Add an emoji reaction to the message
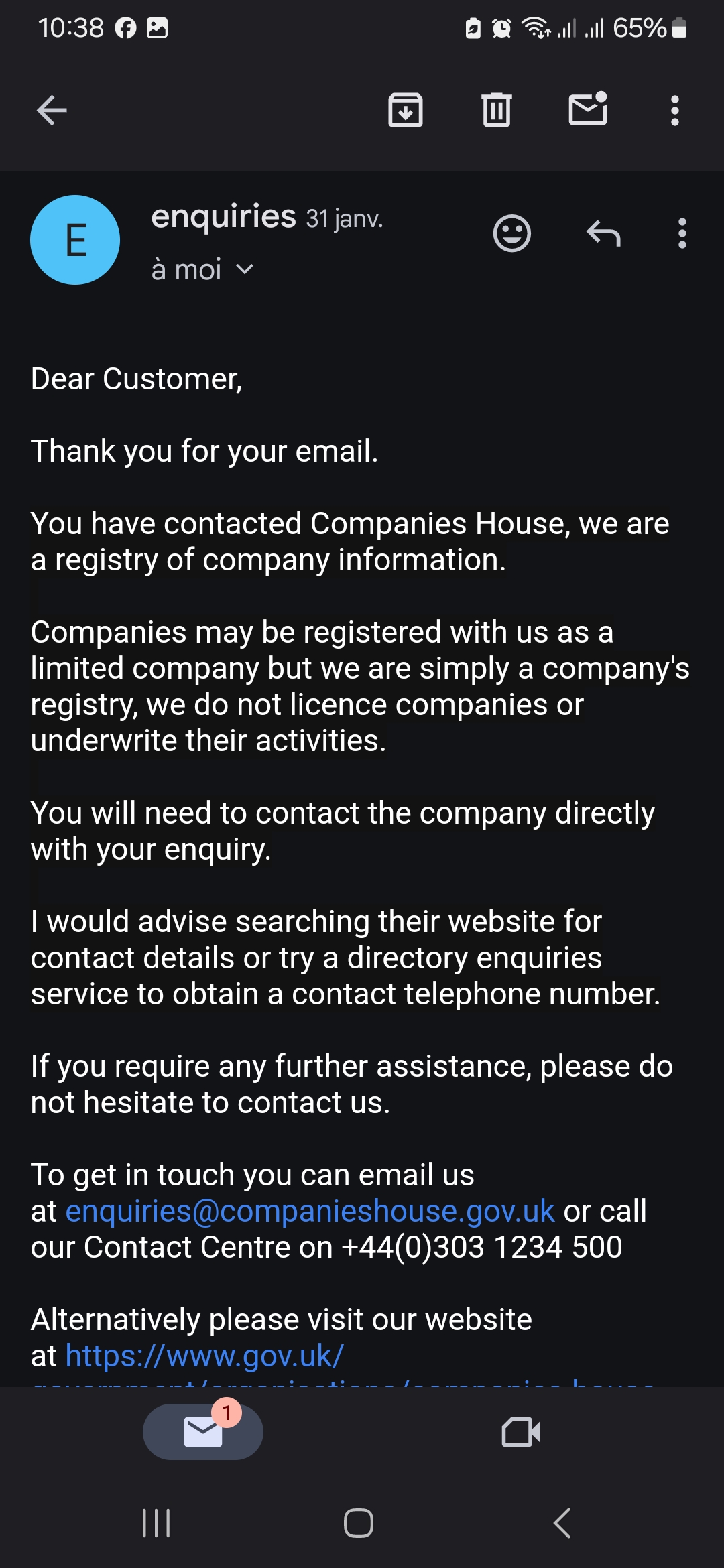Screen dimensions: 724x1568 click(512, 233)
